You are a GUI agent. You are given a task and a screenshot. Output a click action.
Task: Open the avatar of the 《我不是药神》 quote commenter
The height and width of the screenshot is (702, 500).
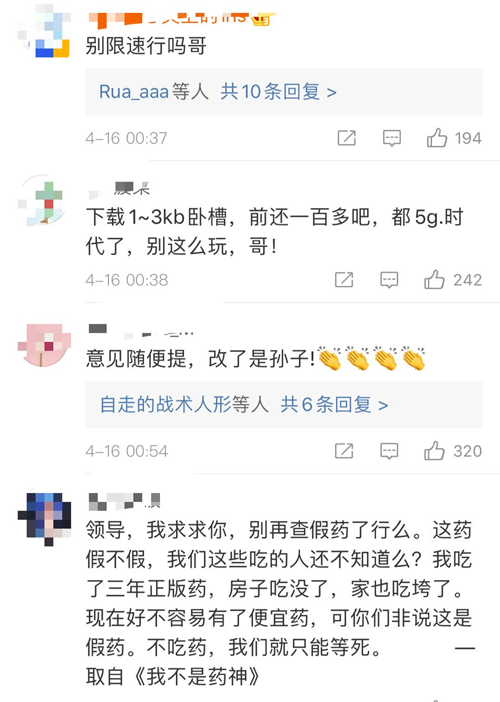44,519
